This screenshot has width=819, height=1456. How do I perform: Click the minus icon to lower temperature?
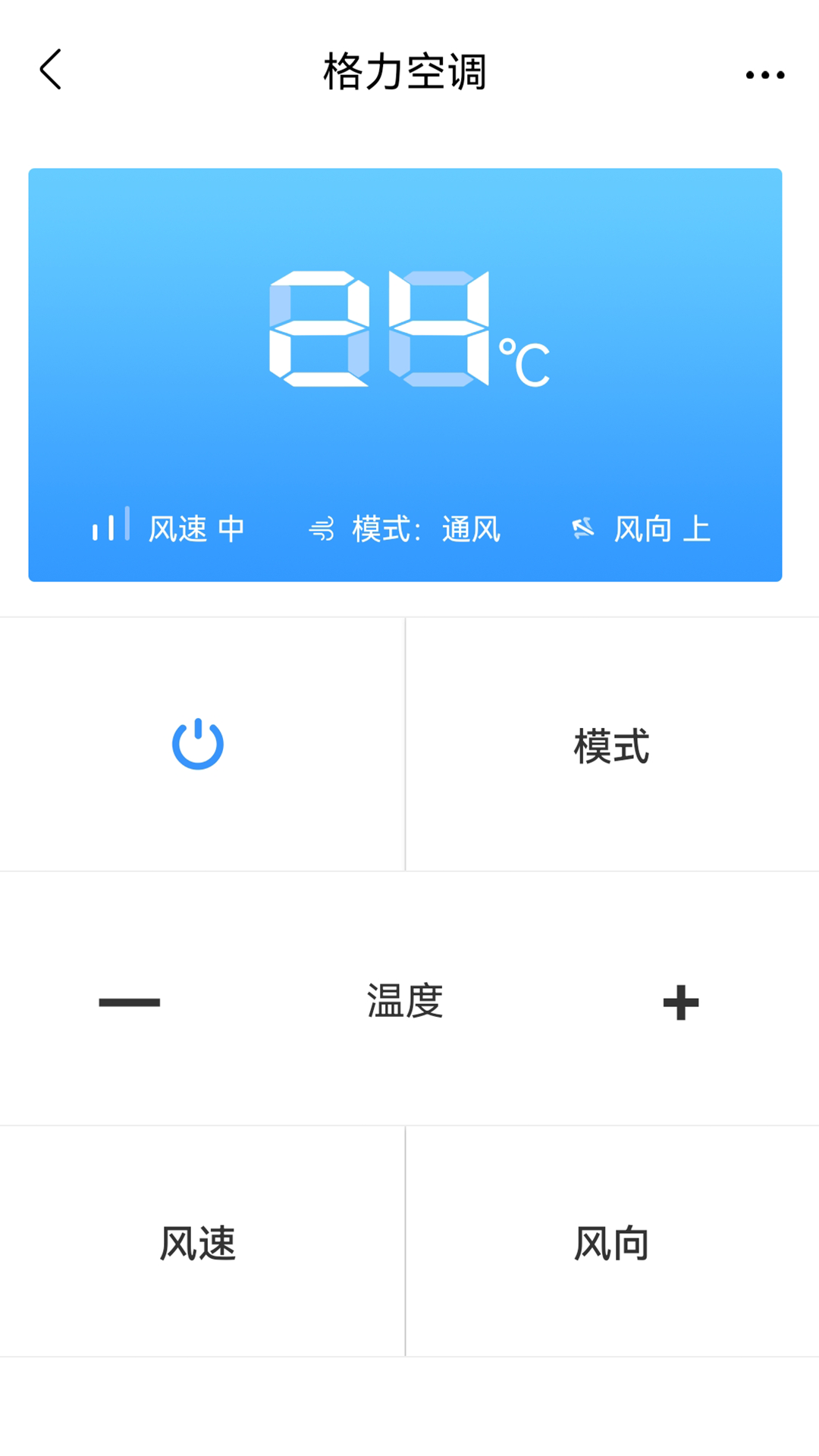[129, 1003]
